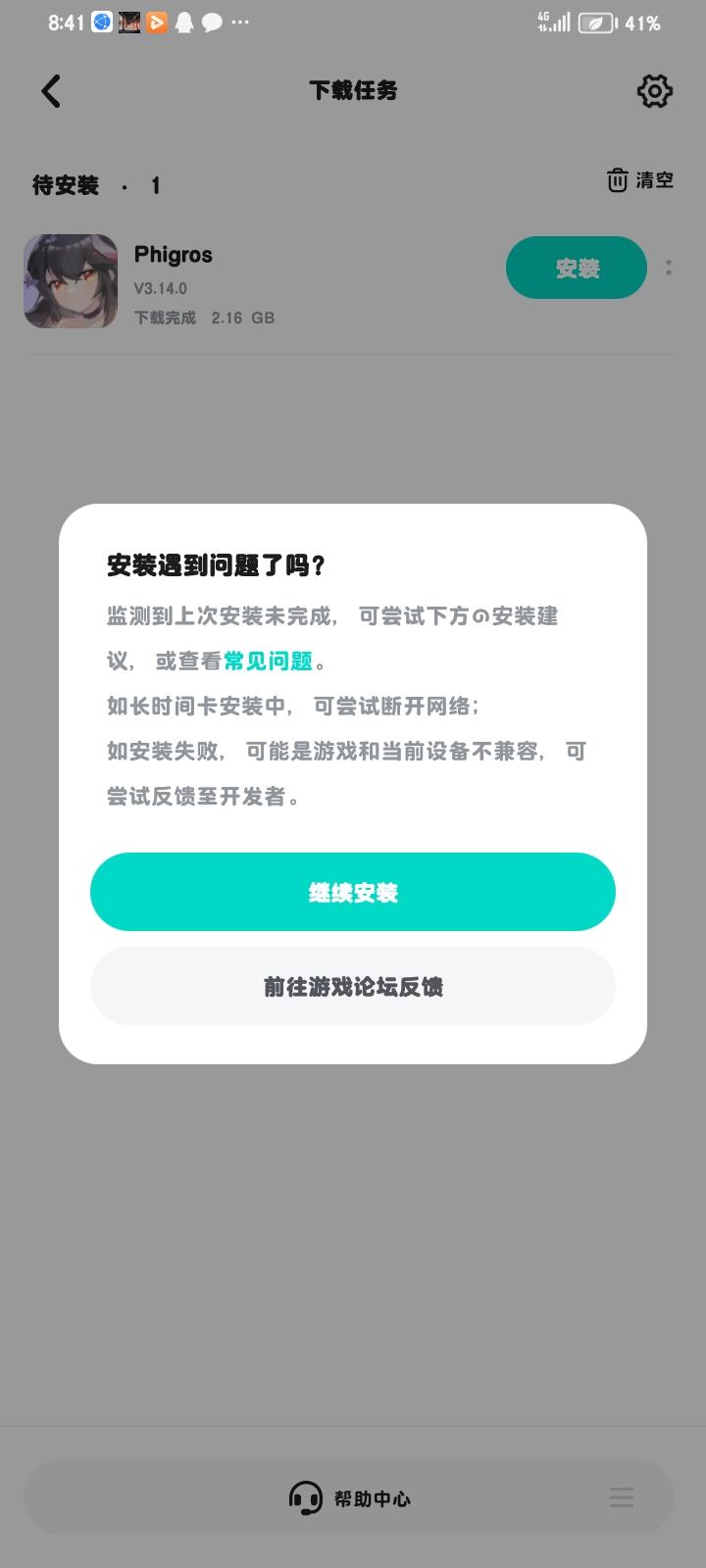Tap the Phigros game icon thumbnail
The height and width of the screenshot is (1568, 706).
(70, 281)
